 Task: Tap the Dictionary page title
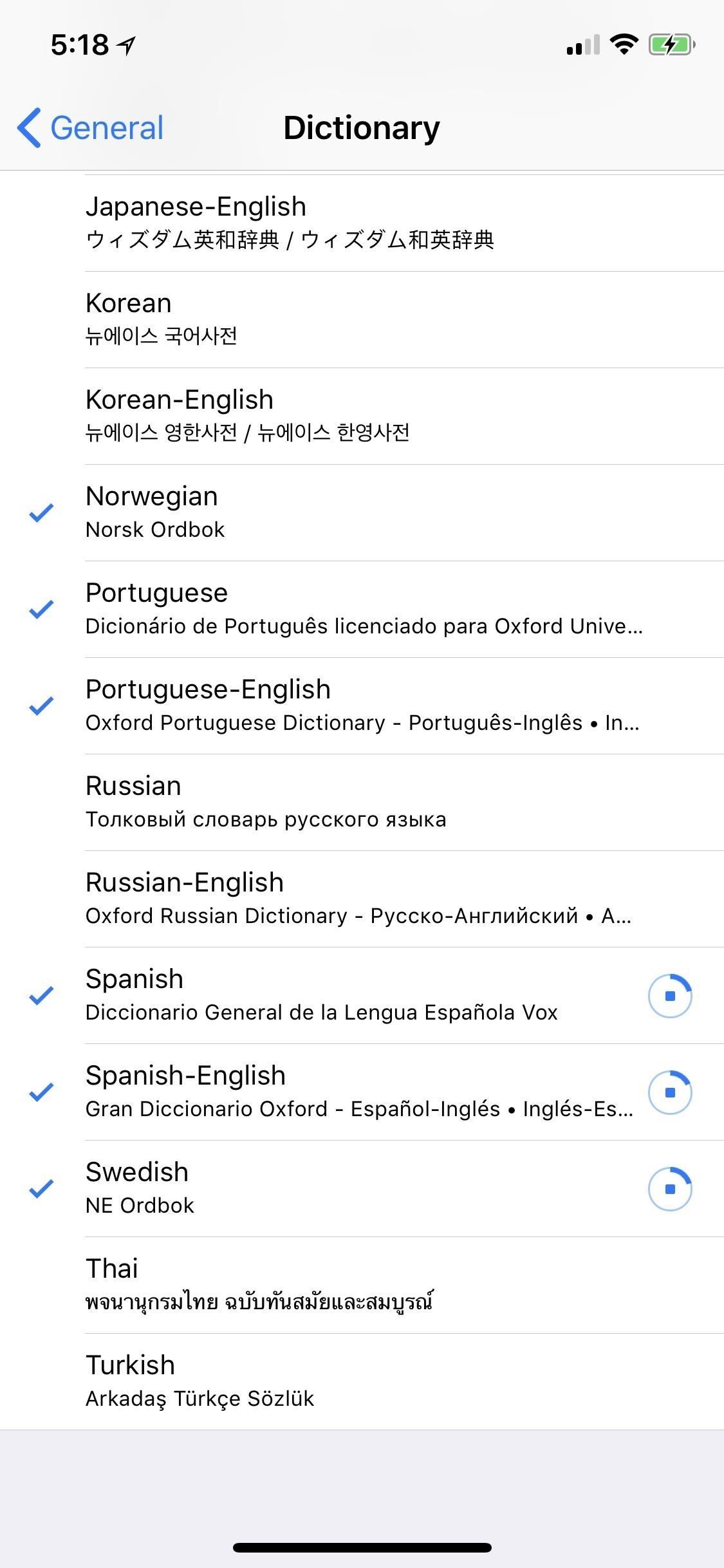pyautogui.click(x=362, y=127)
